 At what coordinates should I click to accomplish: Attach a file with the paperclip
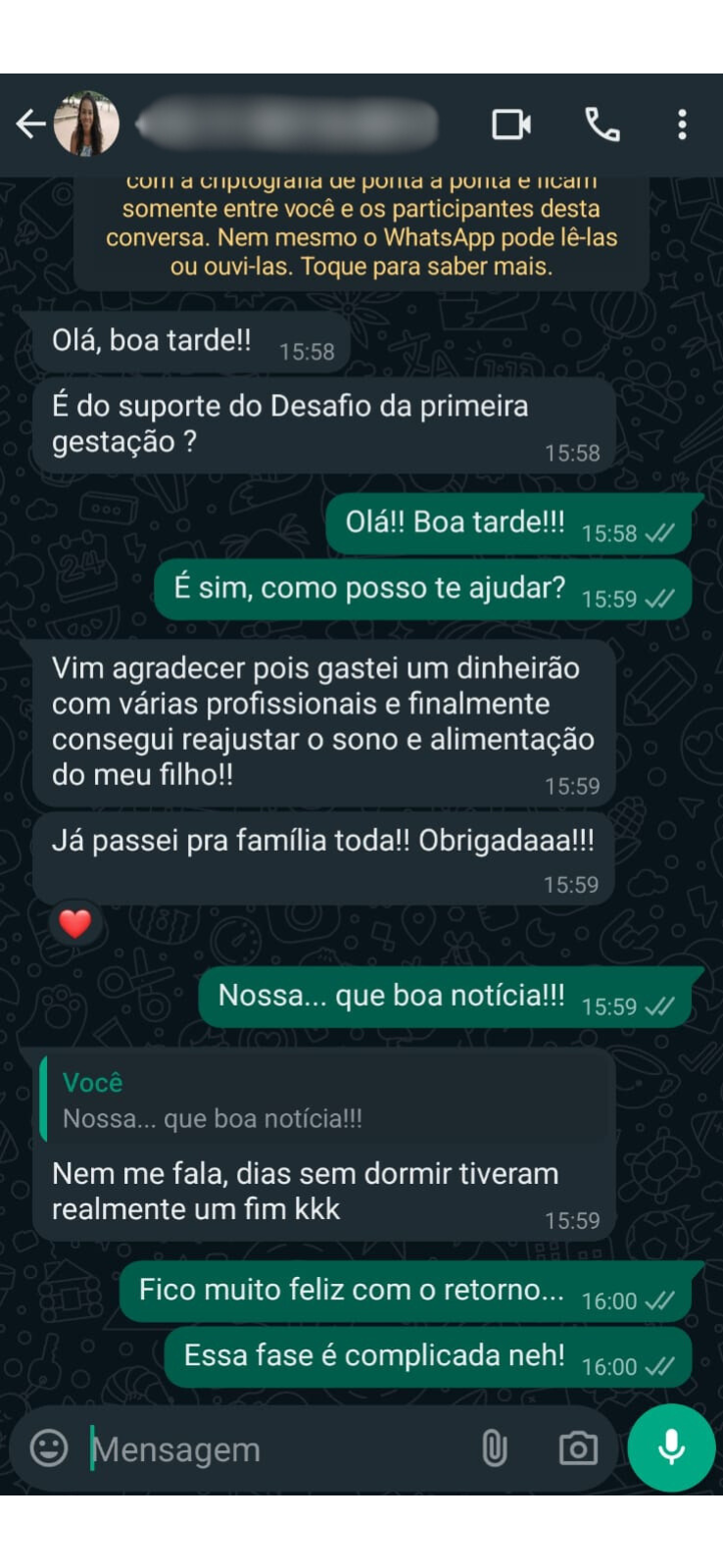[x=495, y=1447]
